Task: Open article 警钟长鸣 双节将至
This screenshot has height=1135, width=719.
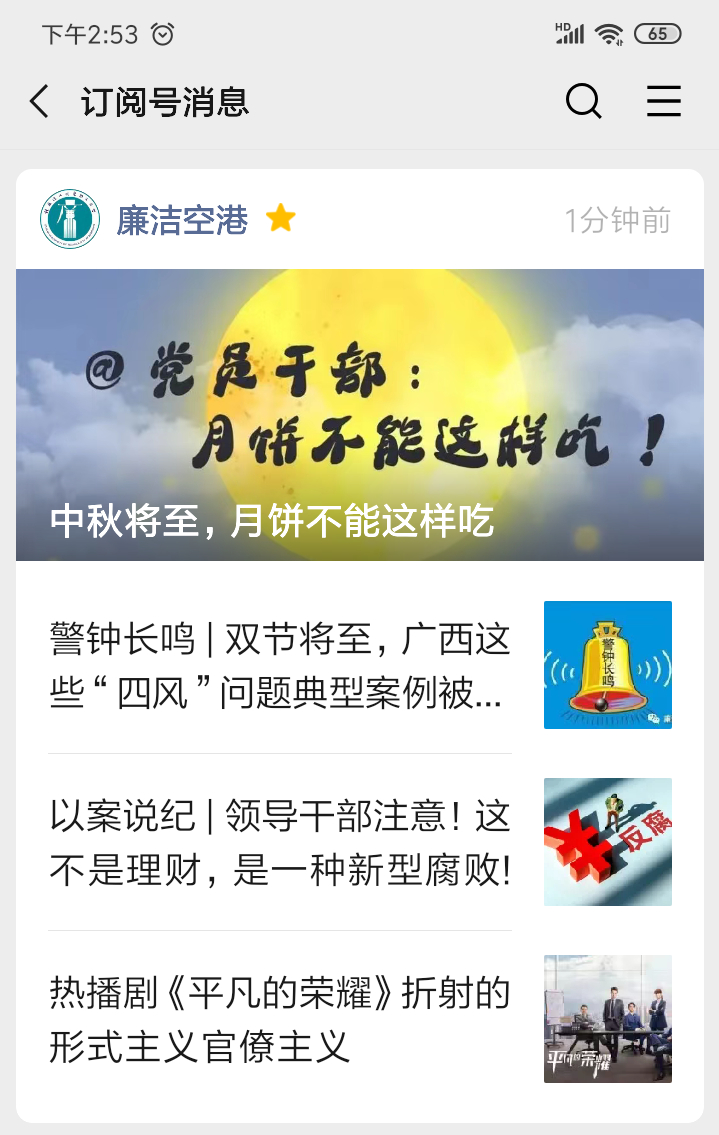Action: 280,665
